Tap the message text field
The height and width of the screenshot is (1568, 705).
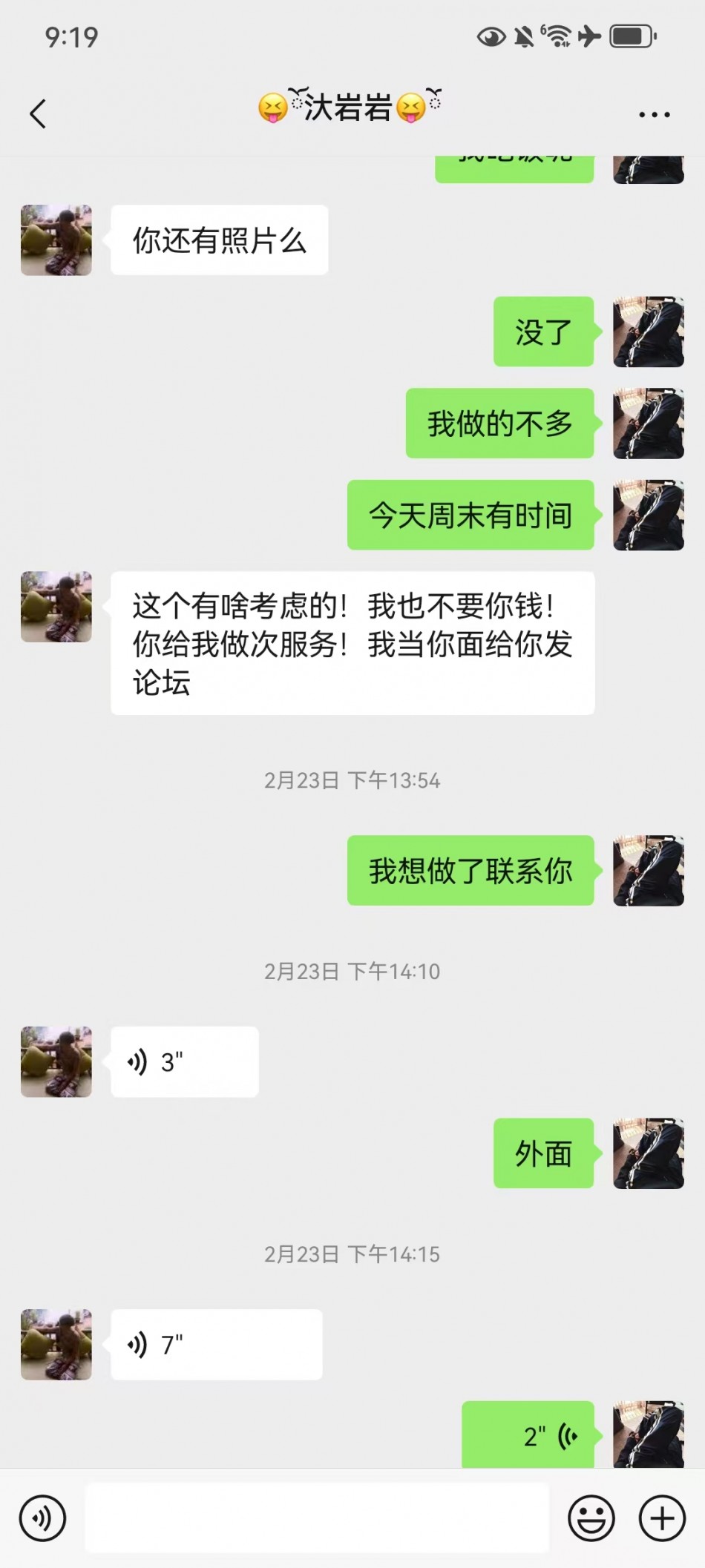pyautogui.click(x=317, y=1518)
